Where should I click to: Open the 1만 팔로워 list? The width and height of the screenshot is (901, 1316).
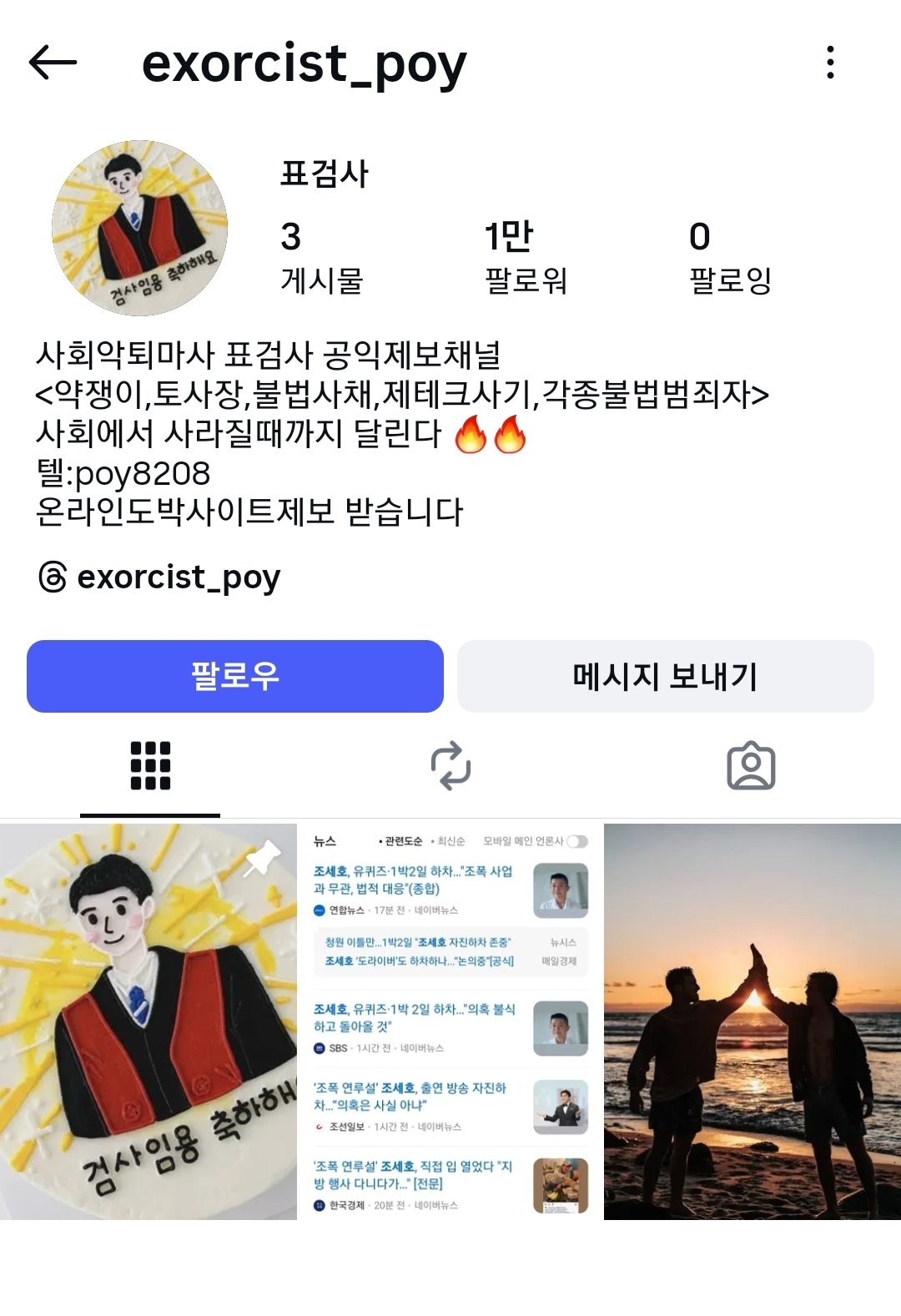pos(526,257)
